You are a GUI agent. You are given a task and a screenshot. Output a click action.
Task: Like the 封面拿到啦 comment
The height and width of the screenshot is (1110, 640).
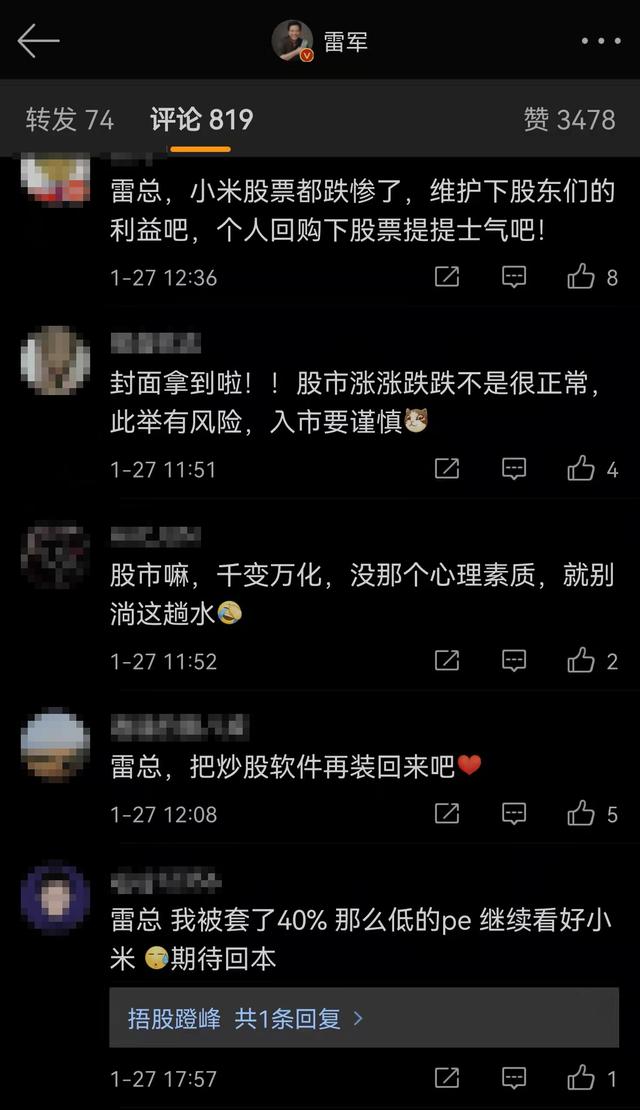581,468
